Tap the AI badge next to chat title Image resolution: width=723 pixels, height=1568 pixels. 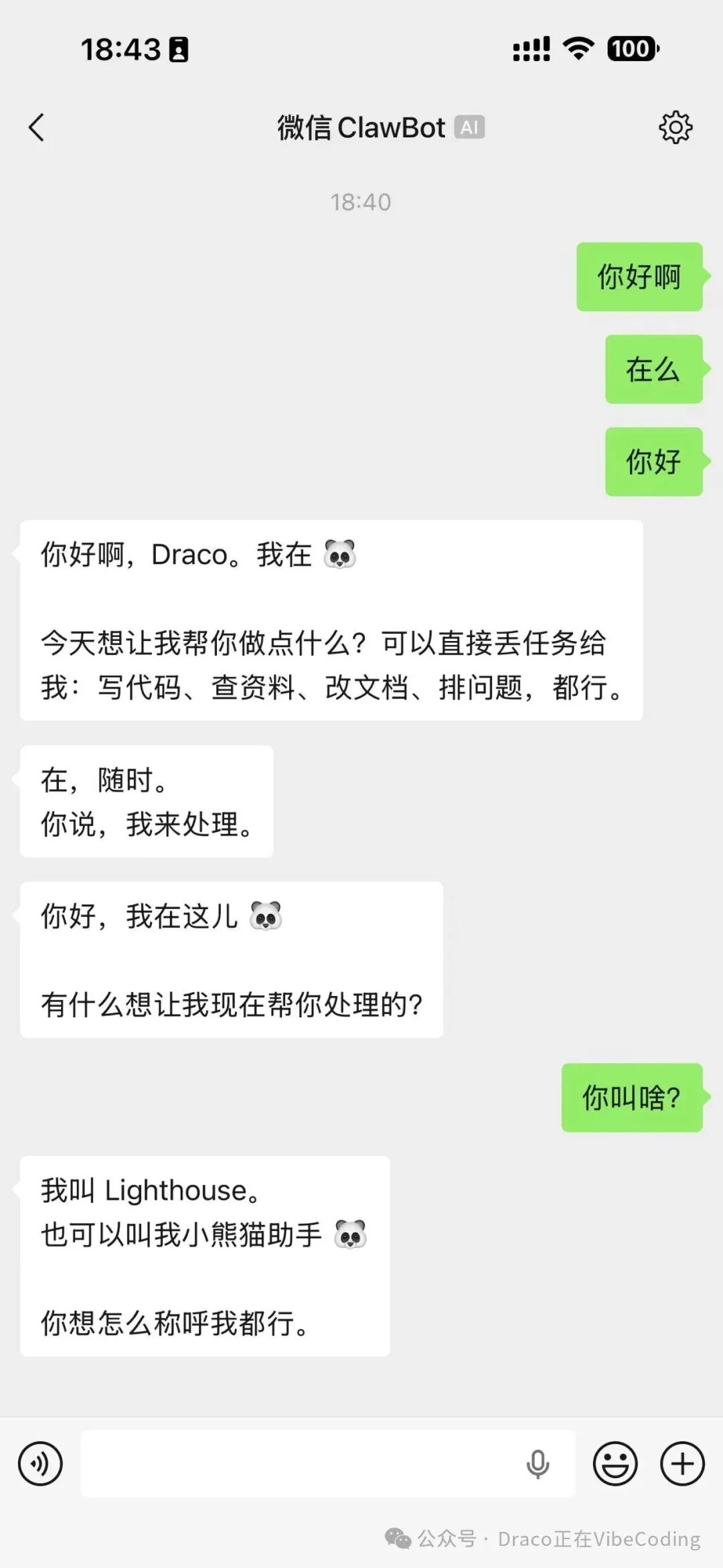(470, 127)
